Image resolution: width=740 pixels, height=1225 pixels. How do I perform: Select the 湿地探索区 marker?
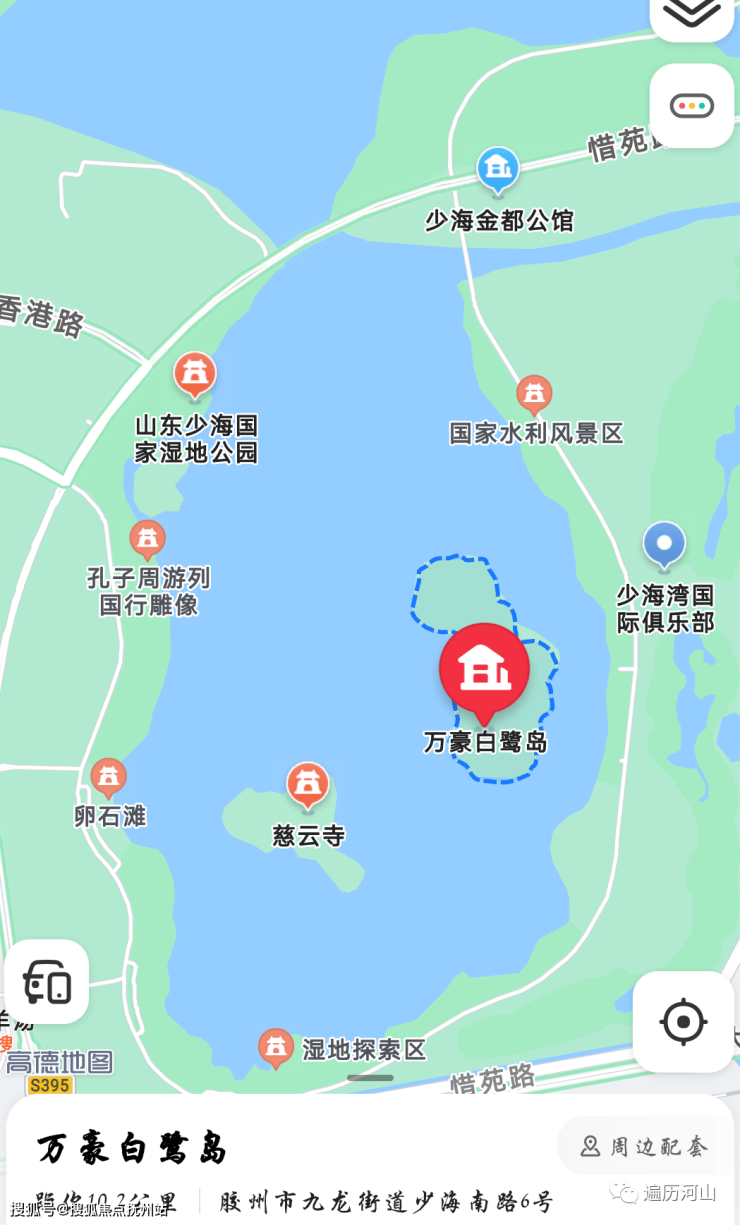tap(276, 1048)
